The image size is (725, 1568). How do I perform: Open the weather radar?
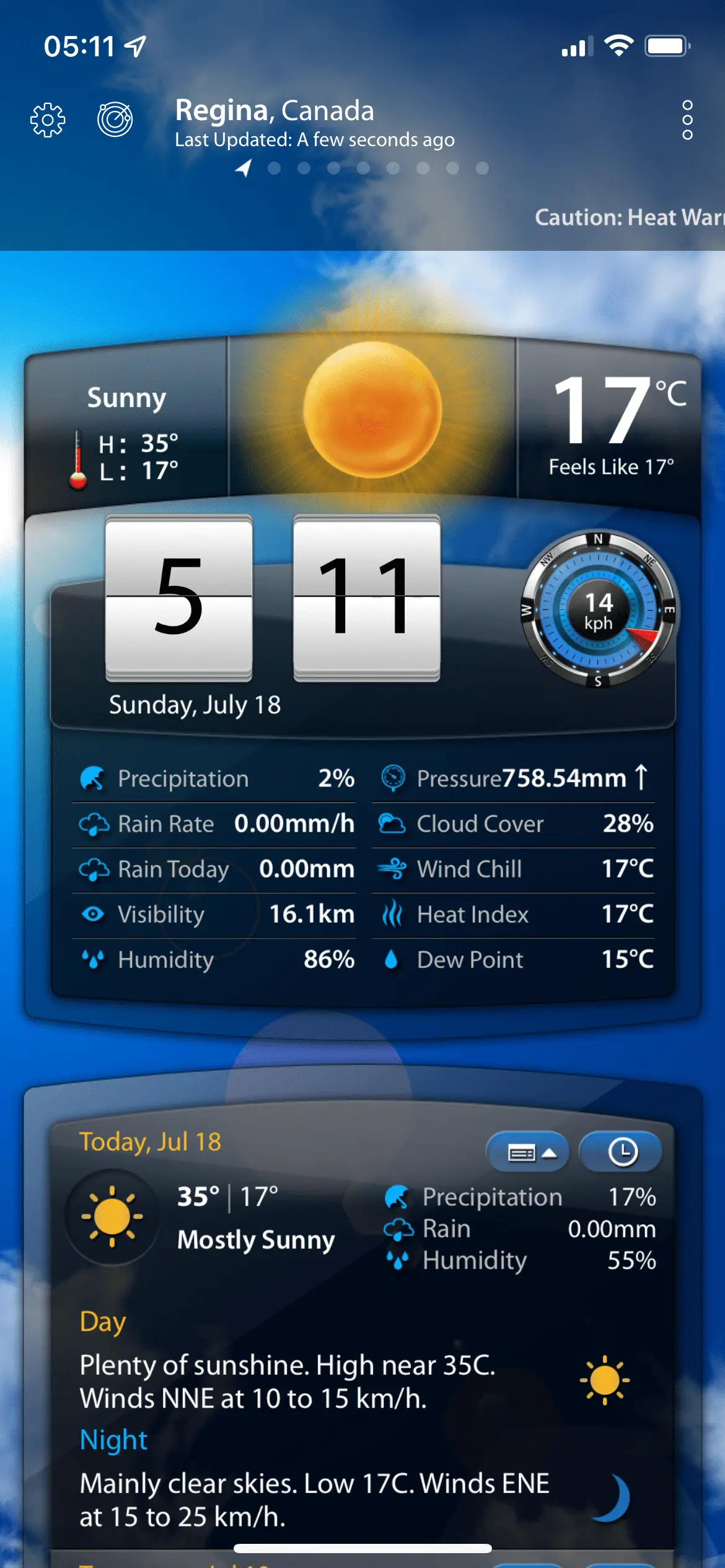coord(115,120)
